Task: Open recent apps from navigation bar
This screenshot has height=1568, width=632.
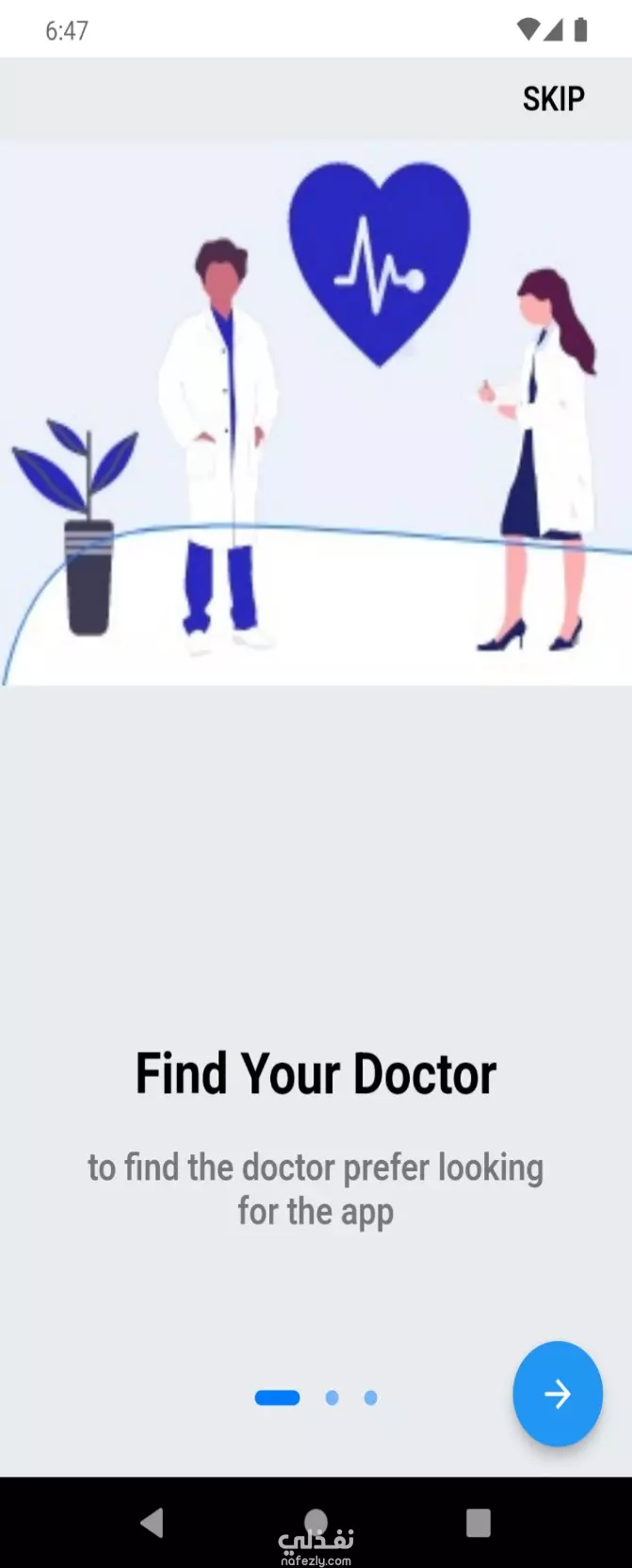Action: tap(478, 1522)
